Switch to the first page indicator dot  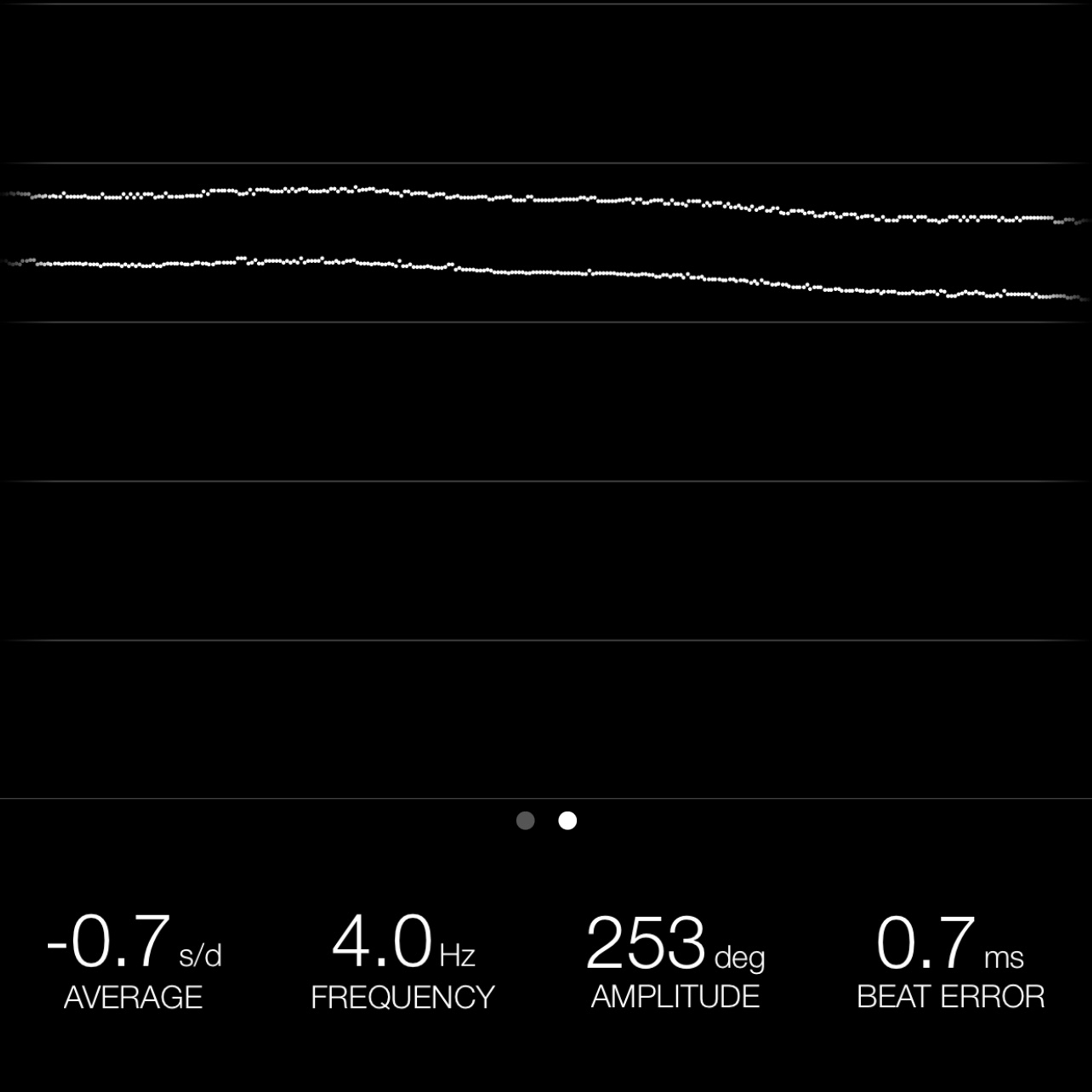tap(525, 821)
